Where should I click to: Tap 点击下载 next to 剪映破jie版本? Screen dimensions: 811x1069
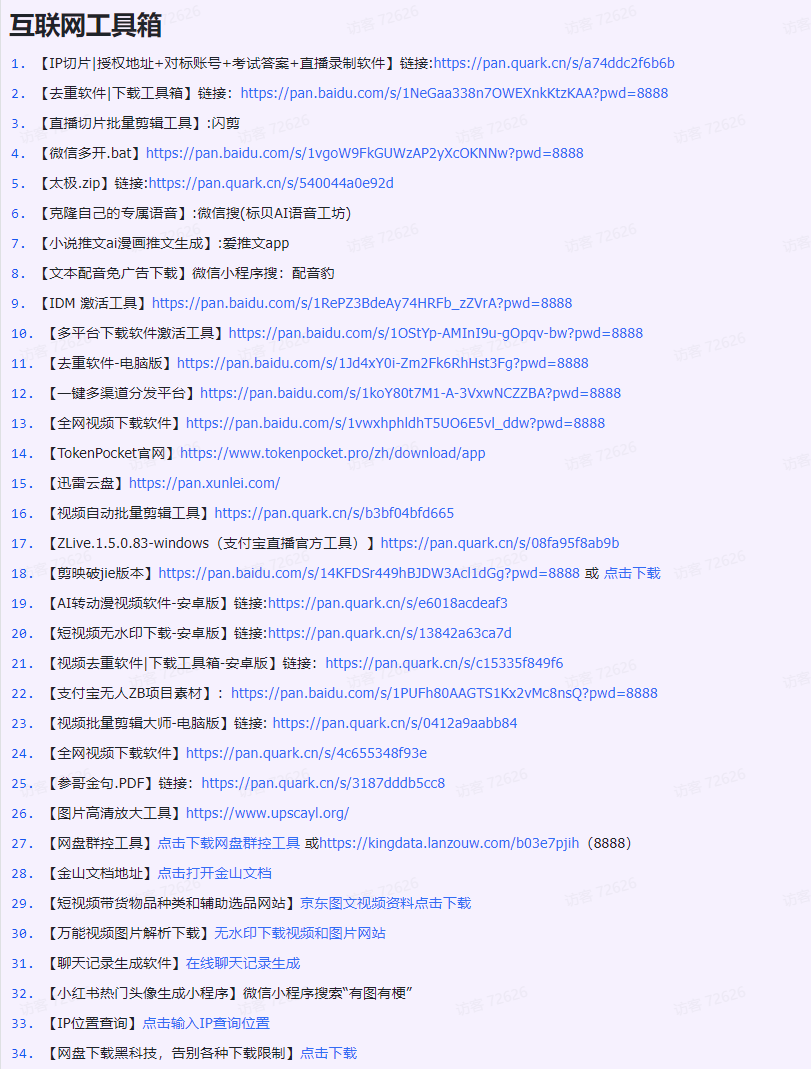(x=632, y=573)
